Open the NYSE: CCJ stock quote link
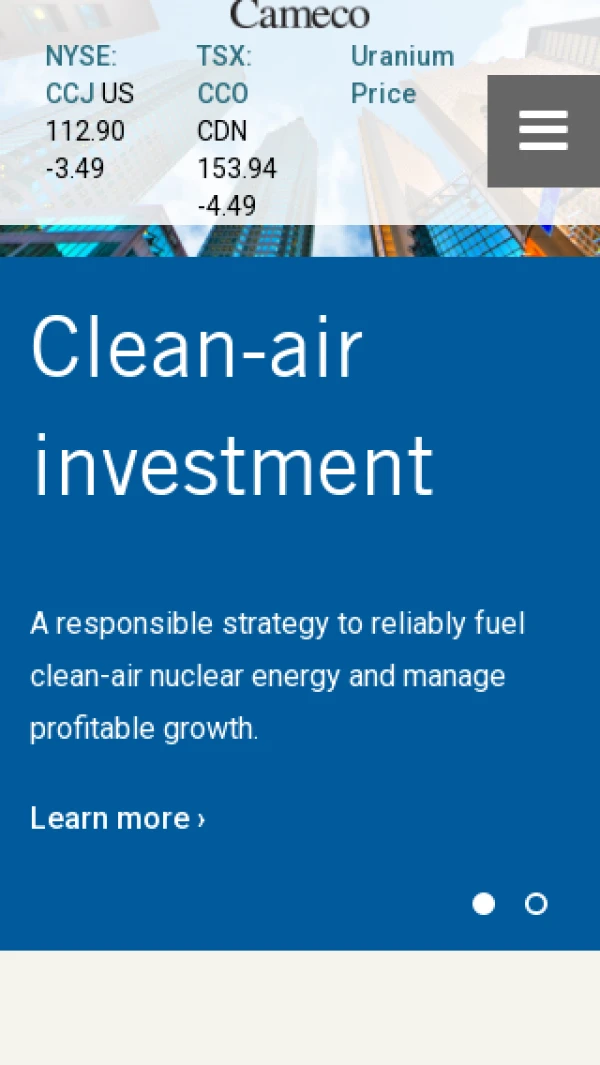 click(82, 75)
